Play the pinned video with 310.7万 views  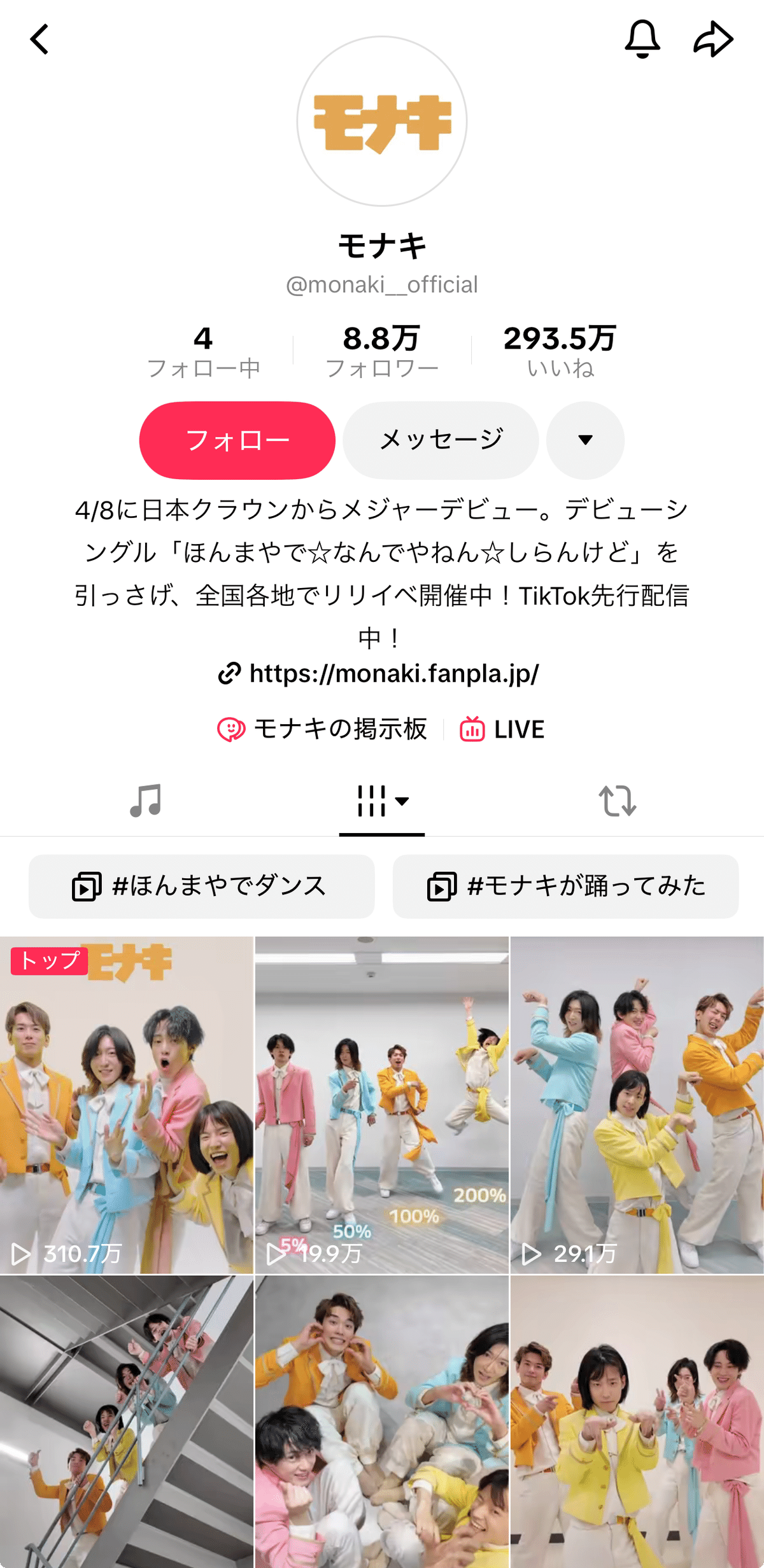click(x=126, y=1105)
